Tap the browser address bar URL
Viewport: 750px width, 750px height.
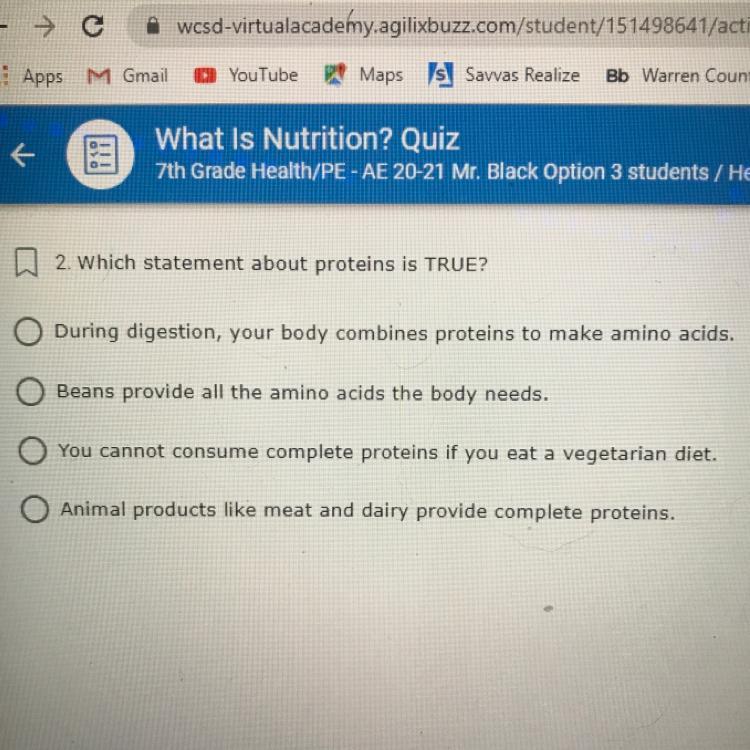(450, 26)
